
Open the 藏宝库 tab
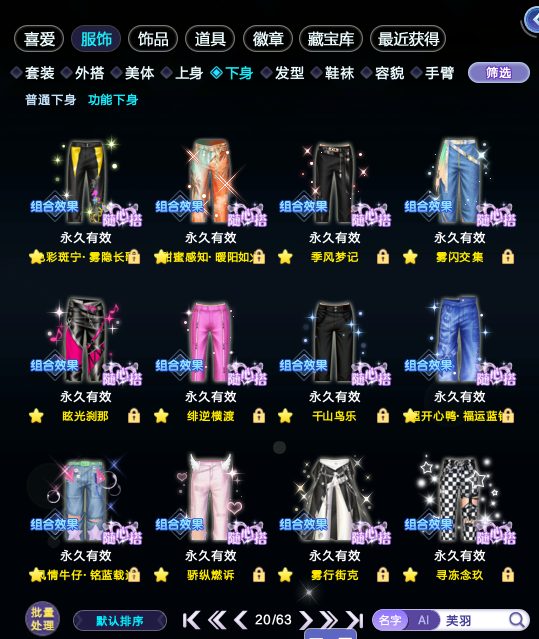tap(330, 39)
